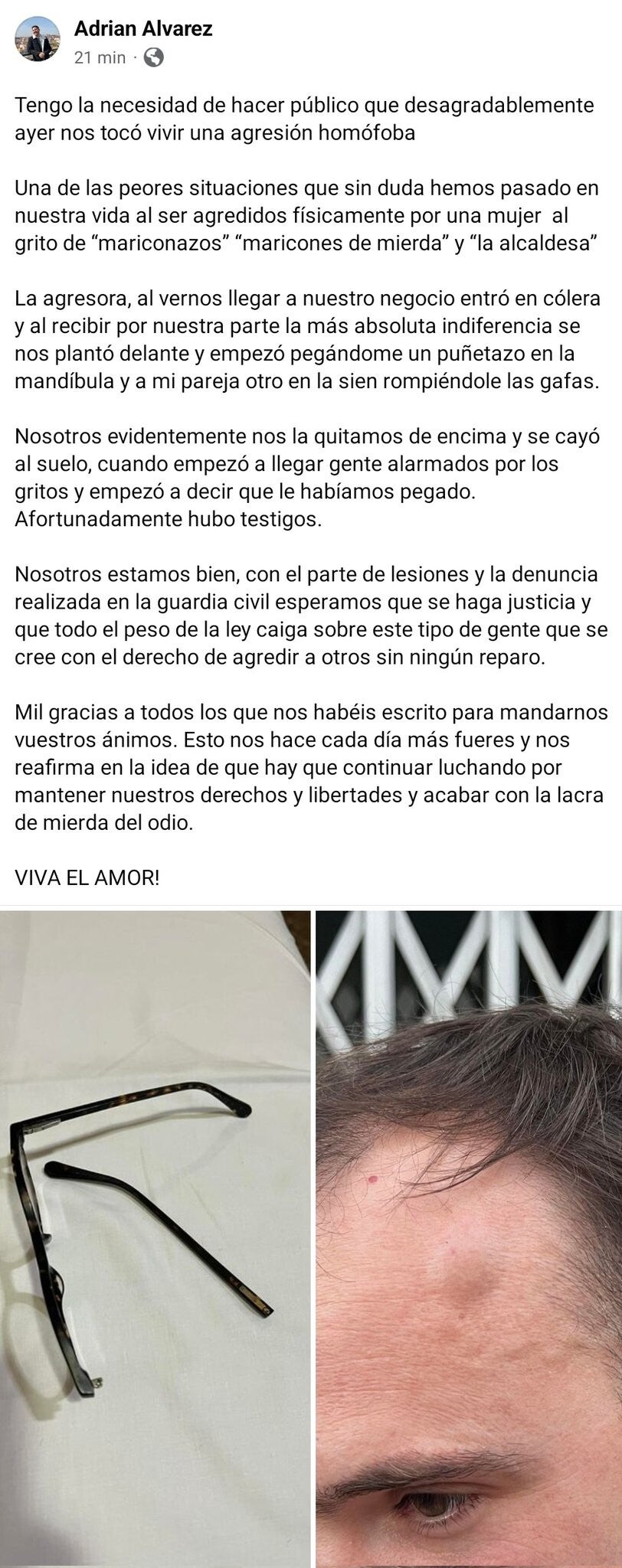The image size is (622, 1568).
Task: Tap the public audience globe icon
Action: 153,57
